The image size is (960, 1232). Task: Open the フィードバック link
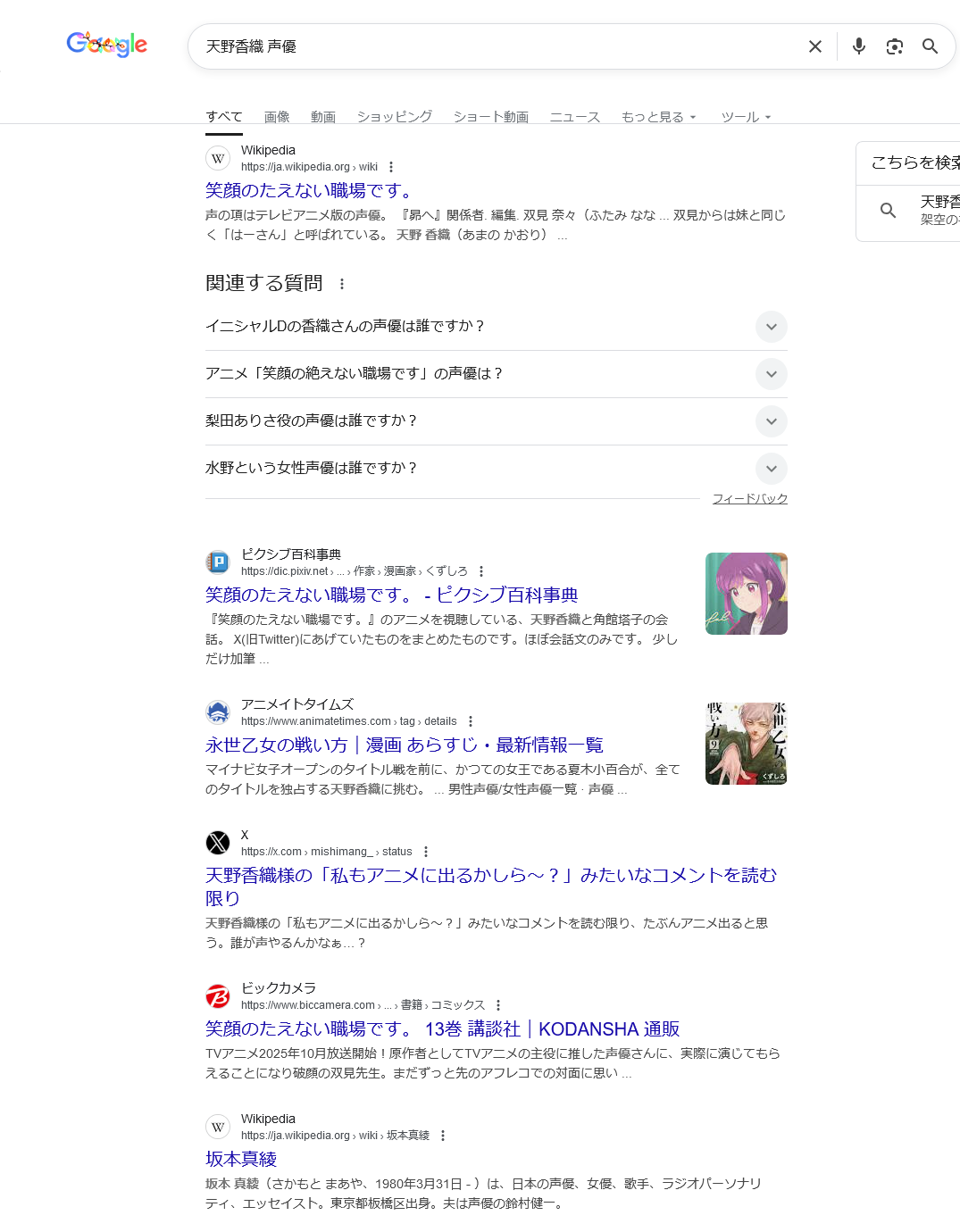pos(749,499)
